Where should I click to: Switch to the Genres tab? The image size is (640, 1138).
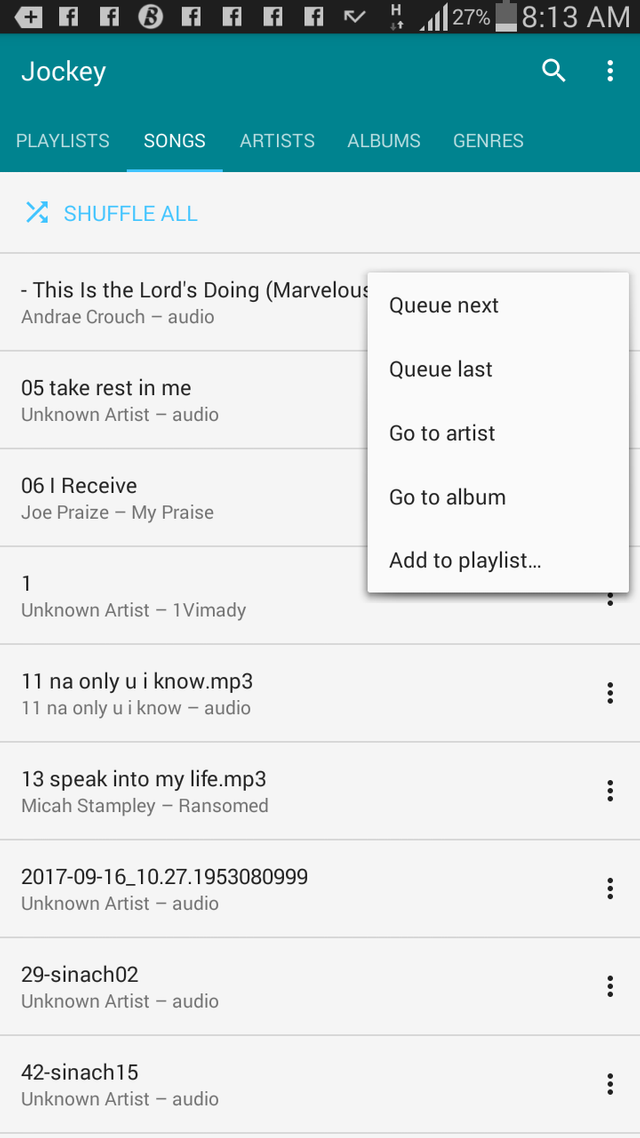pyautogui.click(x=488, y=141)
